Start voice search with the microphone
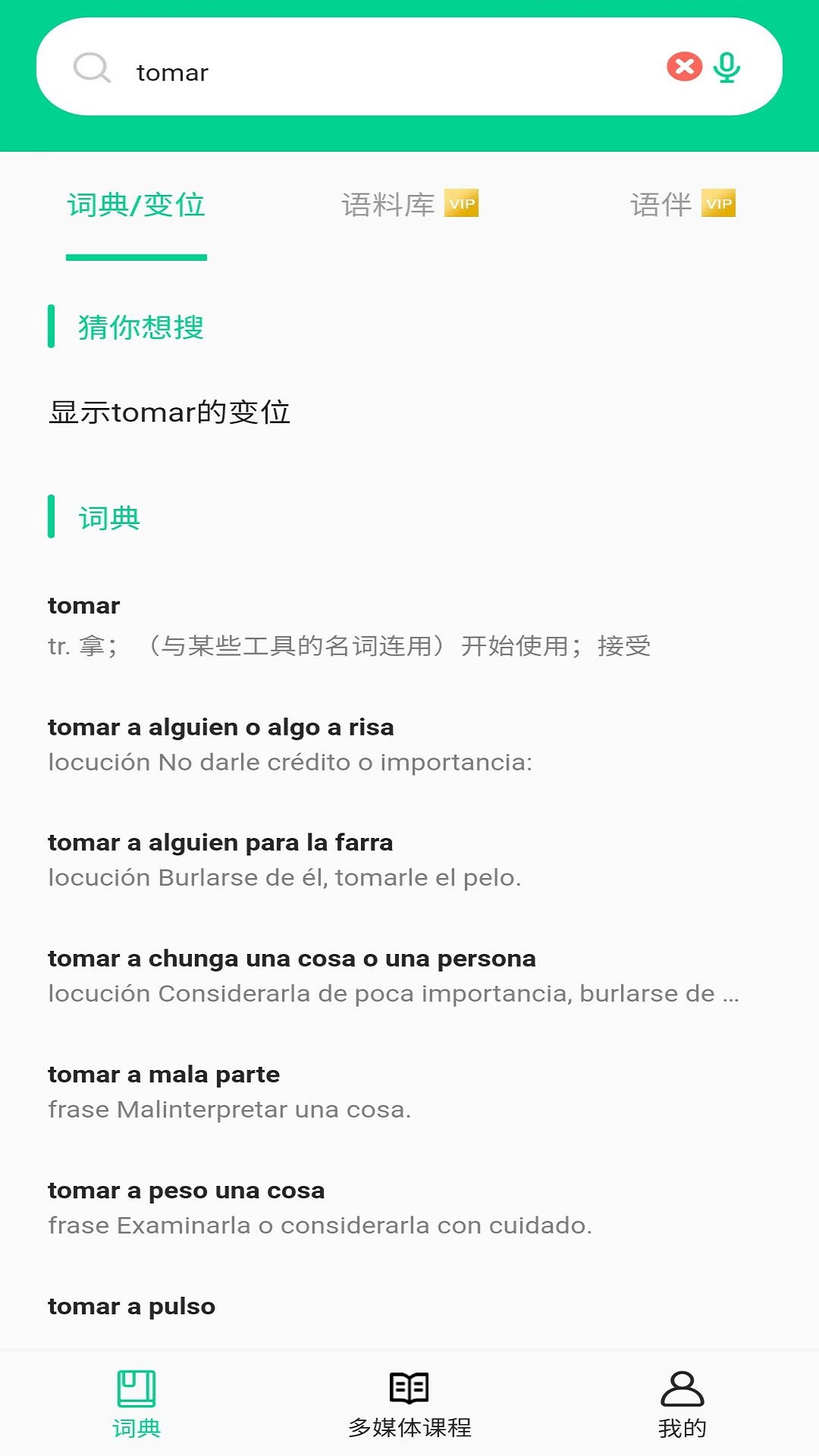This screenshot has height=1456, width=819. [x=727, y=67]
